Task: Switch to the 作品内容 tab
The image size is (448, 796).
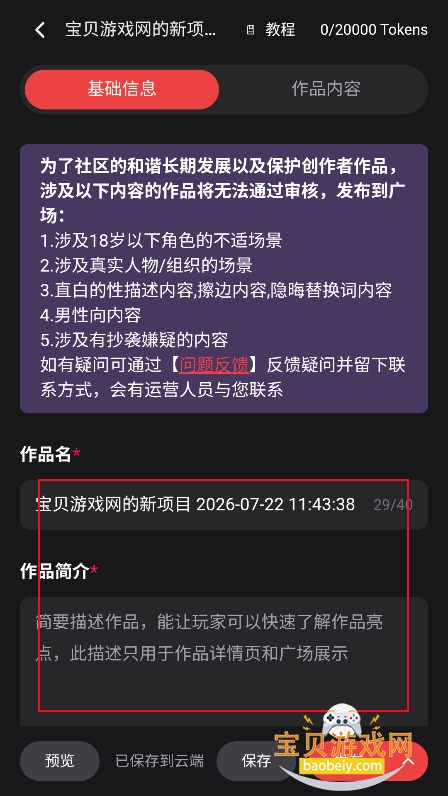Action: (326, 89)
